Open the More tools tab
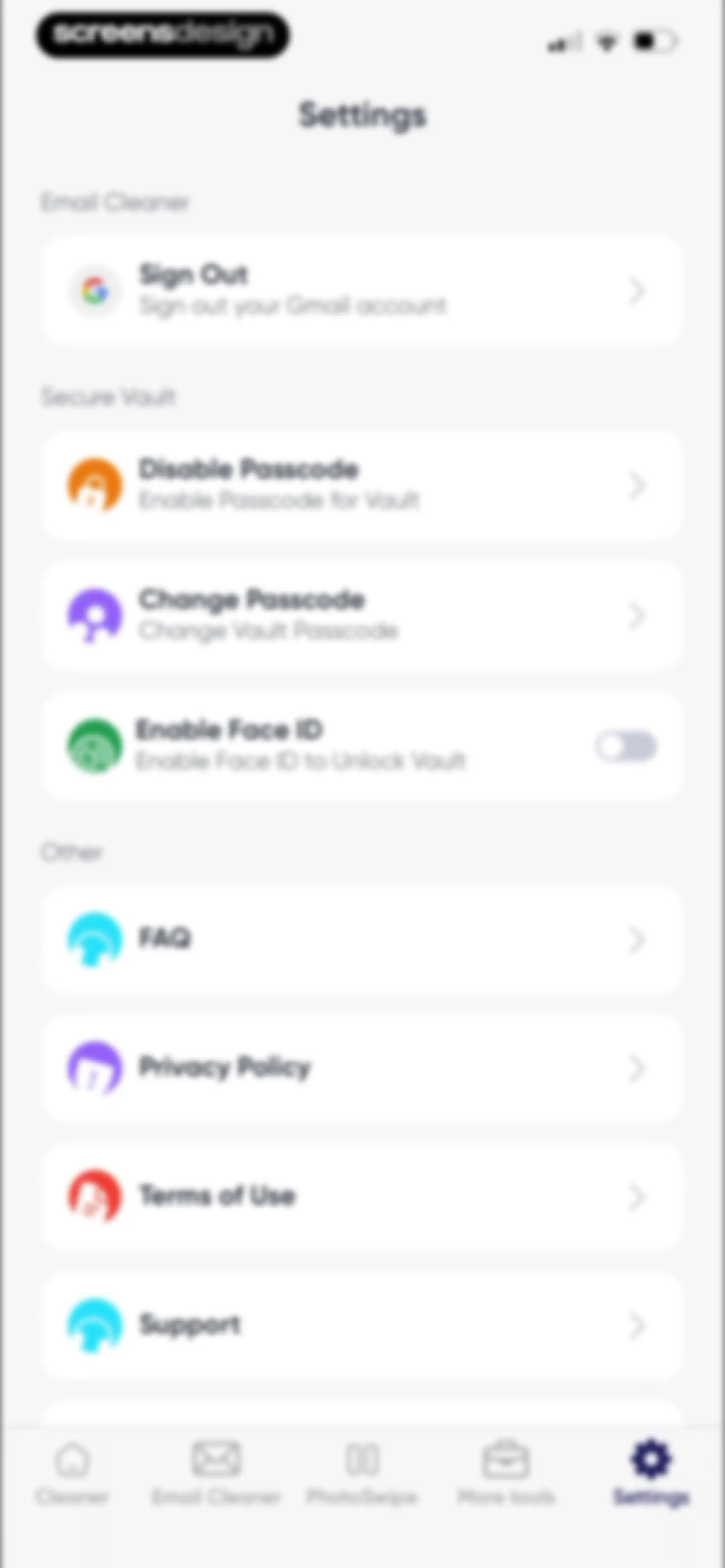Viewport: 725px width, 1568px height. pyautogui.click(x=506, y=1472)
